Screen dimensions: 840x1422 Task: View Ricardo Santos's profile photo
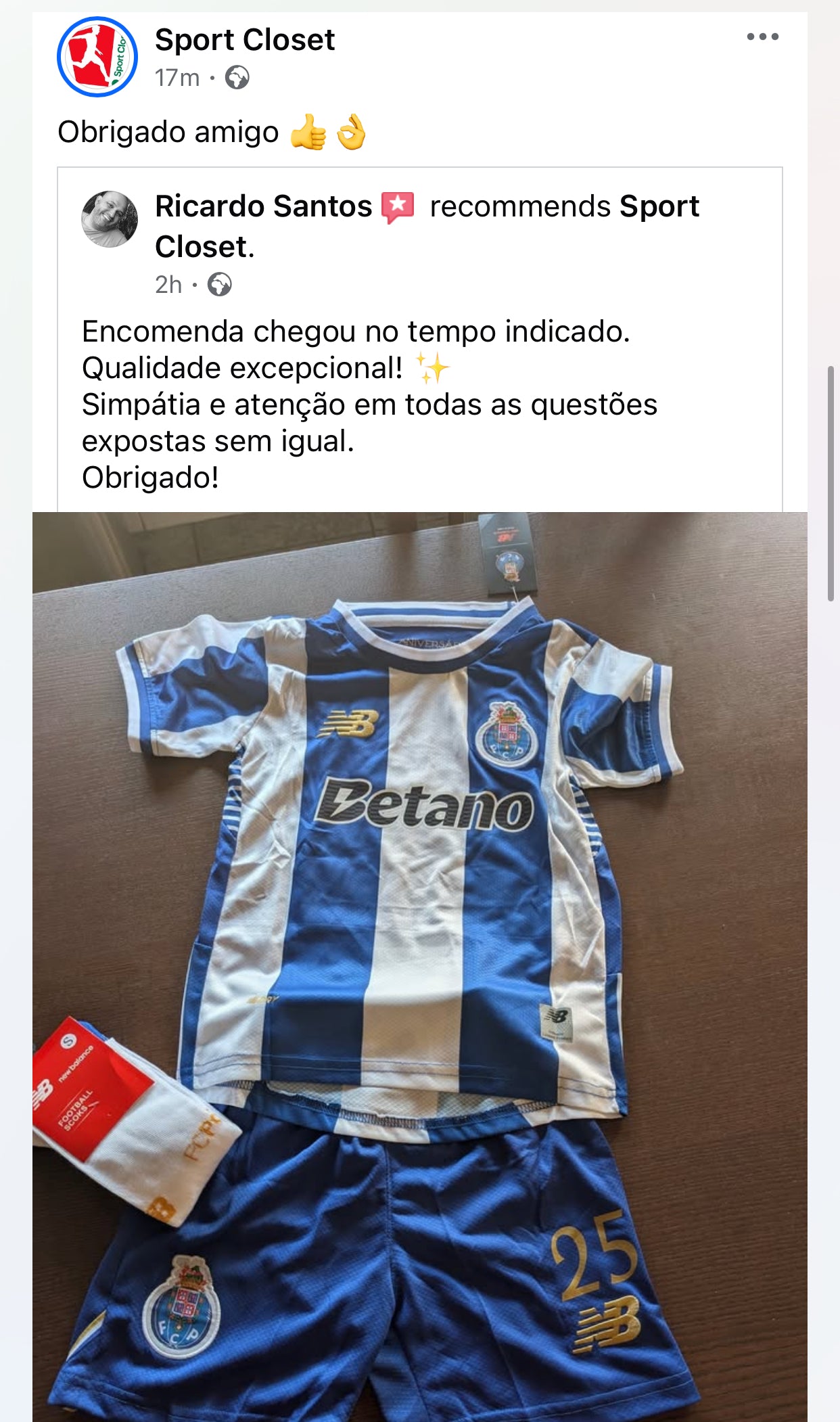110,219
